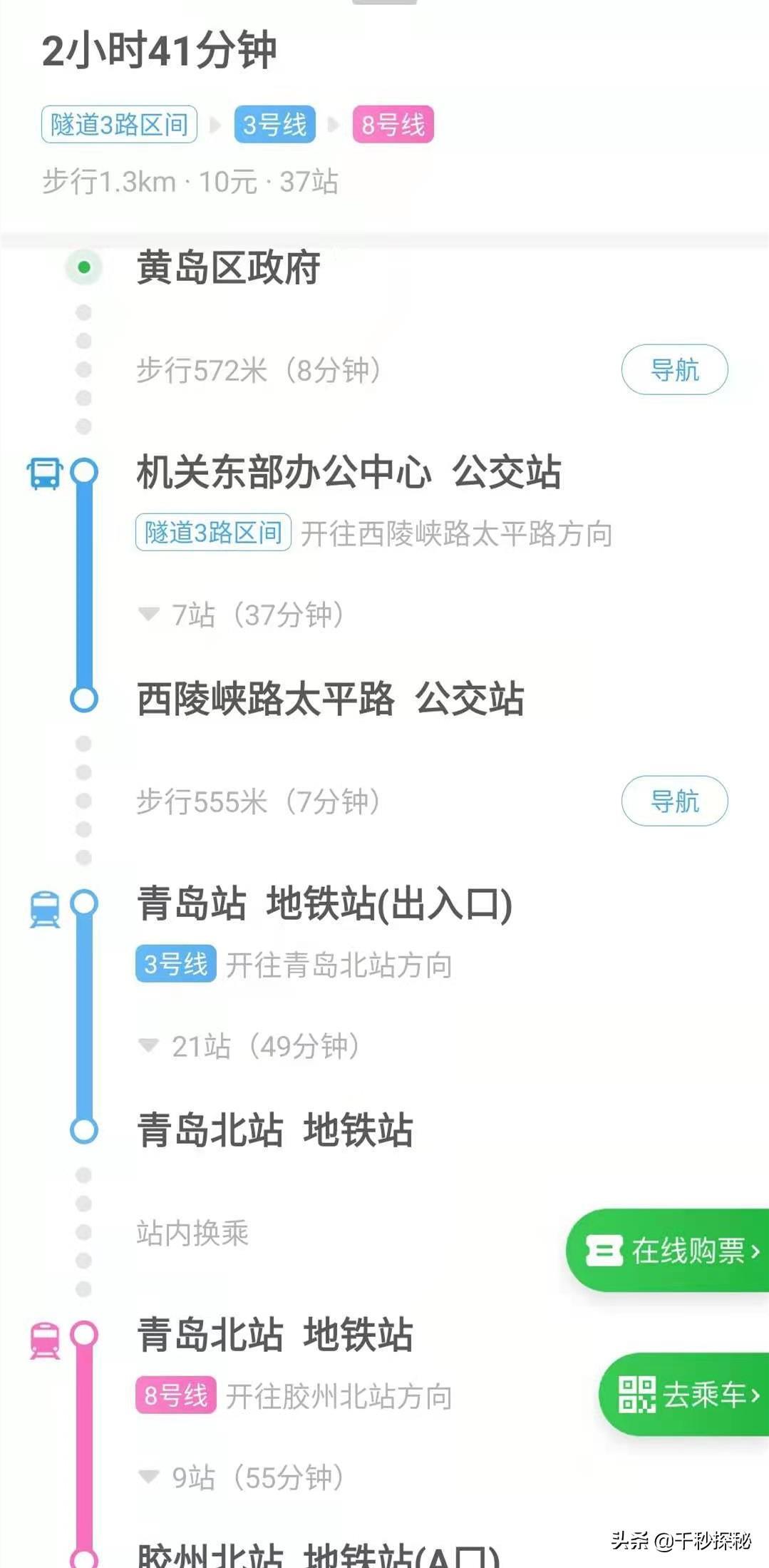Screen dimensions: 769x1568
Task: Expand the 21站 (49分钟) stop list
Action: (249, 1046)
